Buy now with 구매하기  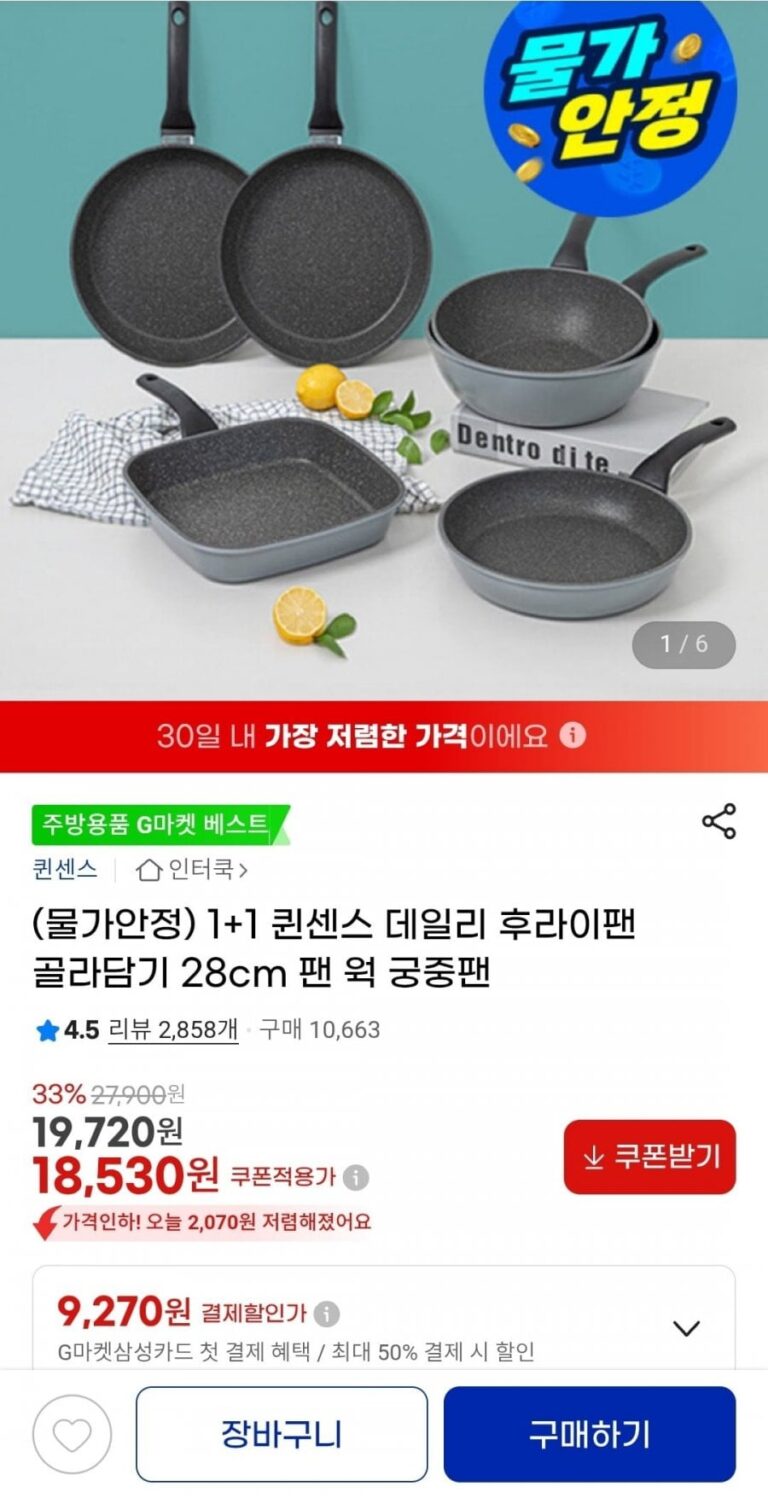point(589,1434)
